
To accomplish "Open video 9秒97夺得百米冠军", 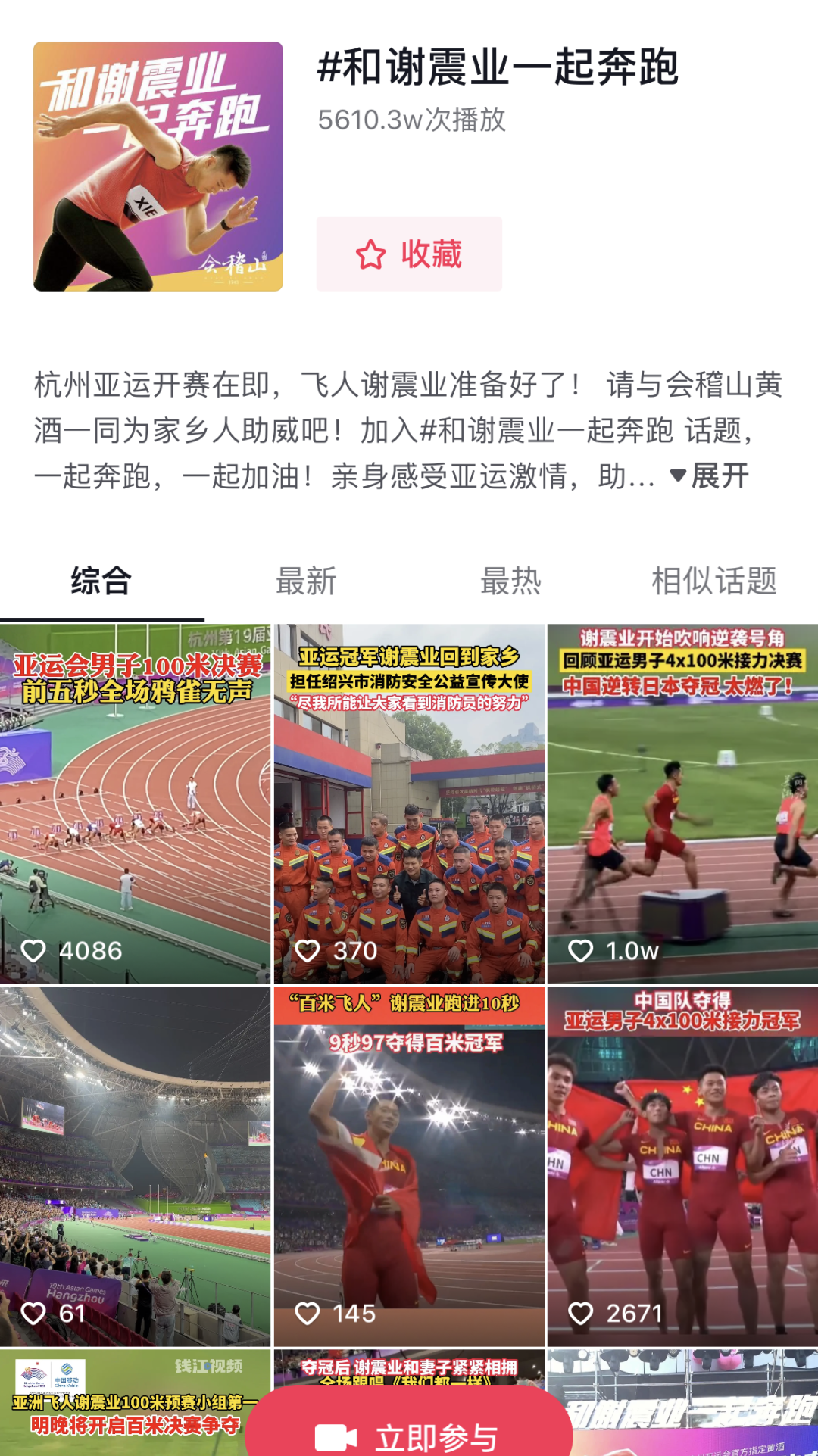I will pos(409,1166).
